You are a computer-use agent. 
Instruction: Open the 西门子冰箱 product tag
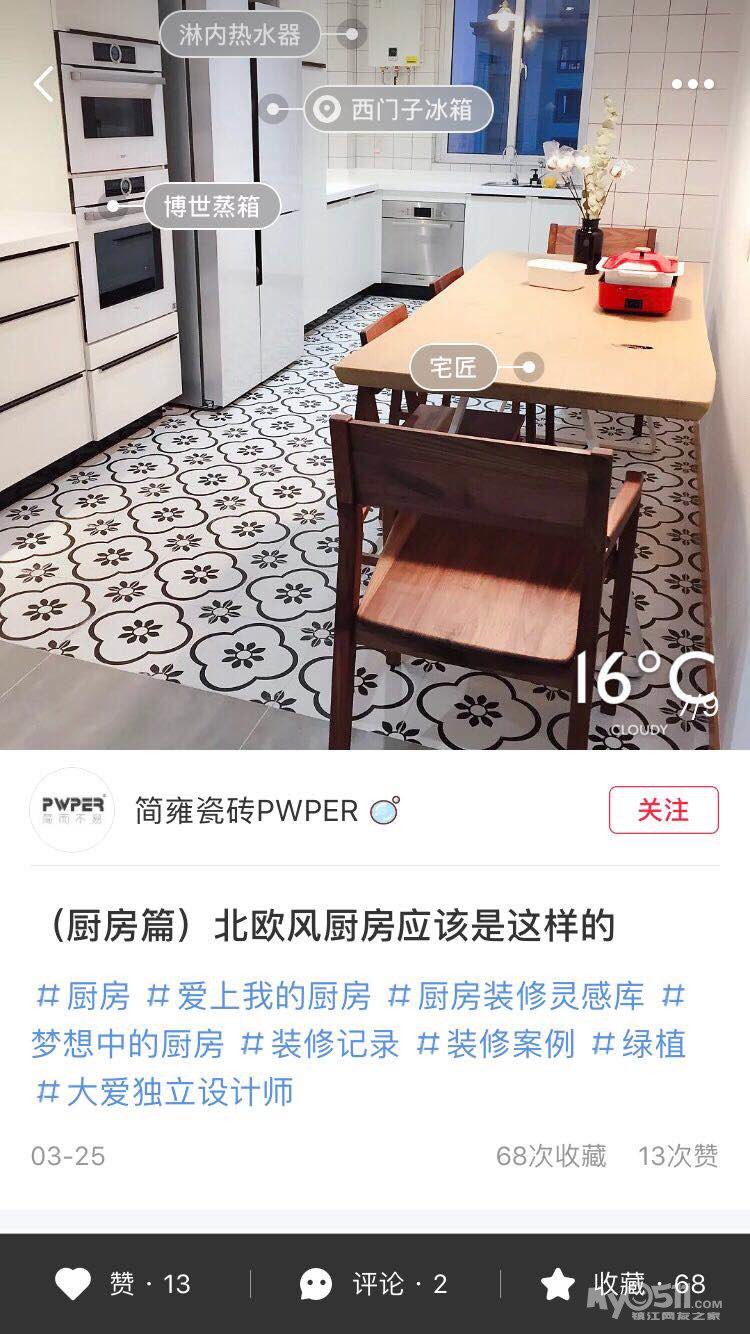pyautogui.click(x=398, y=110)
